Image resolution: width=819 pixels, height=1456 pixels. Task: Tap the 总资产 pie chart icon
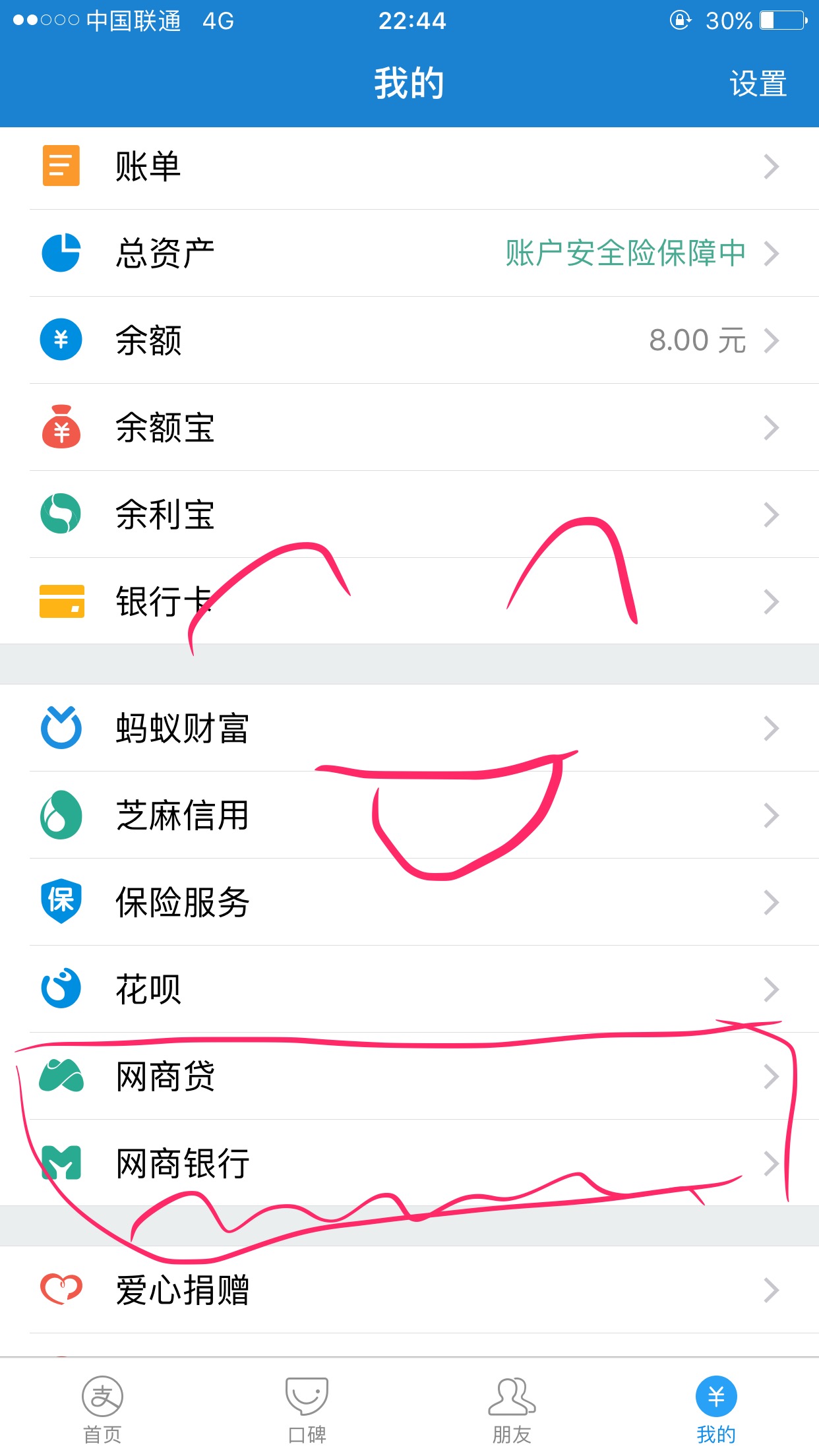click(60, 253)
